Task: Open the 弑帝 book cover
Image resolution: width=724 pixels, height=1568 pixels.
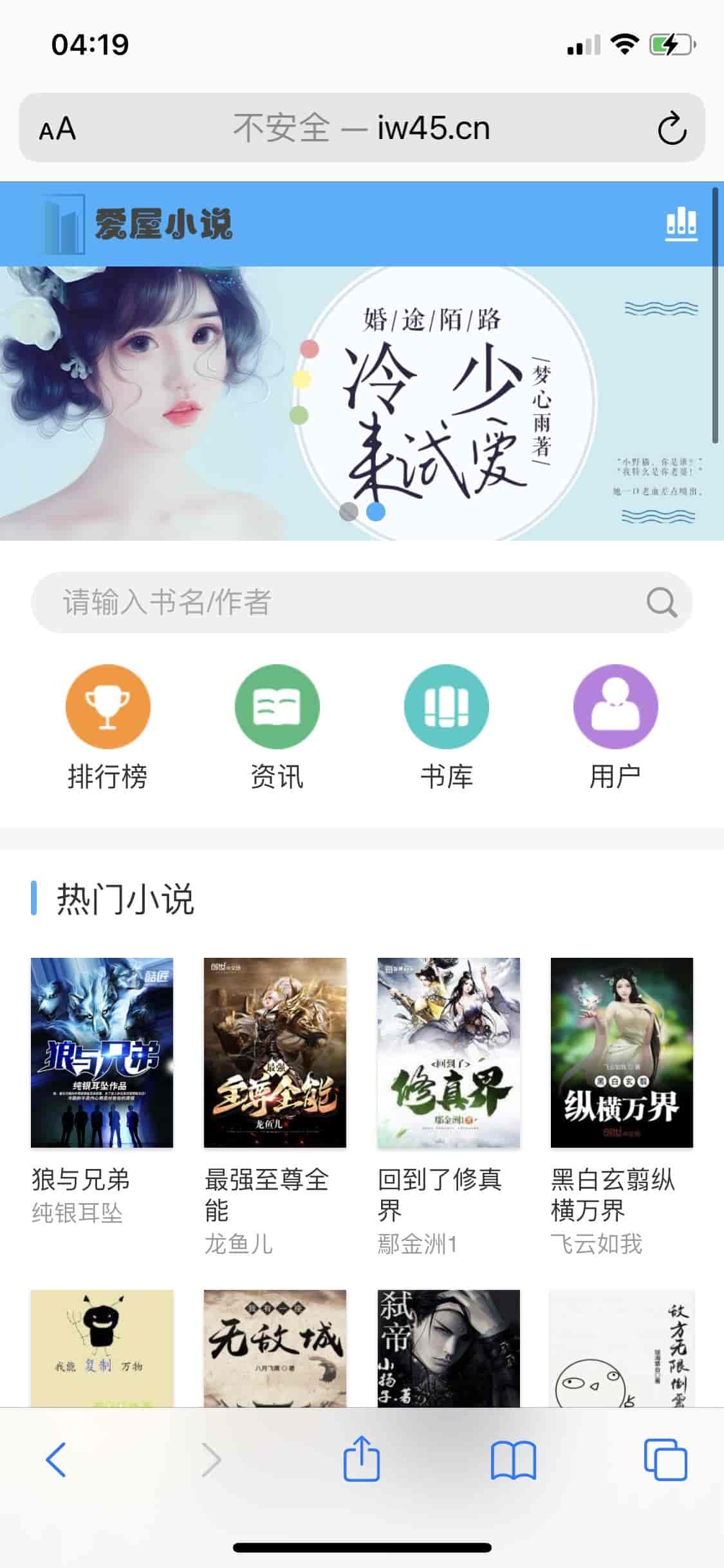Action: tap(448, 1347)
